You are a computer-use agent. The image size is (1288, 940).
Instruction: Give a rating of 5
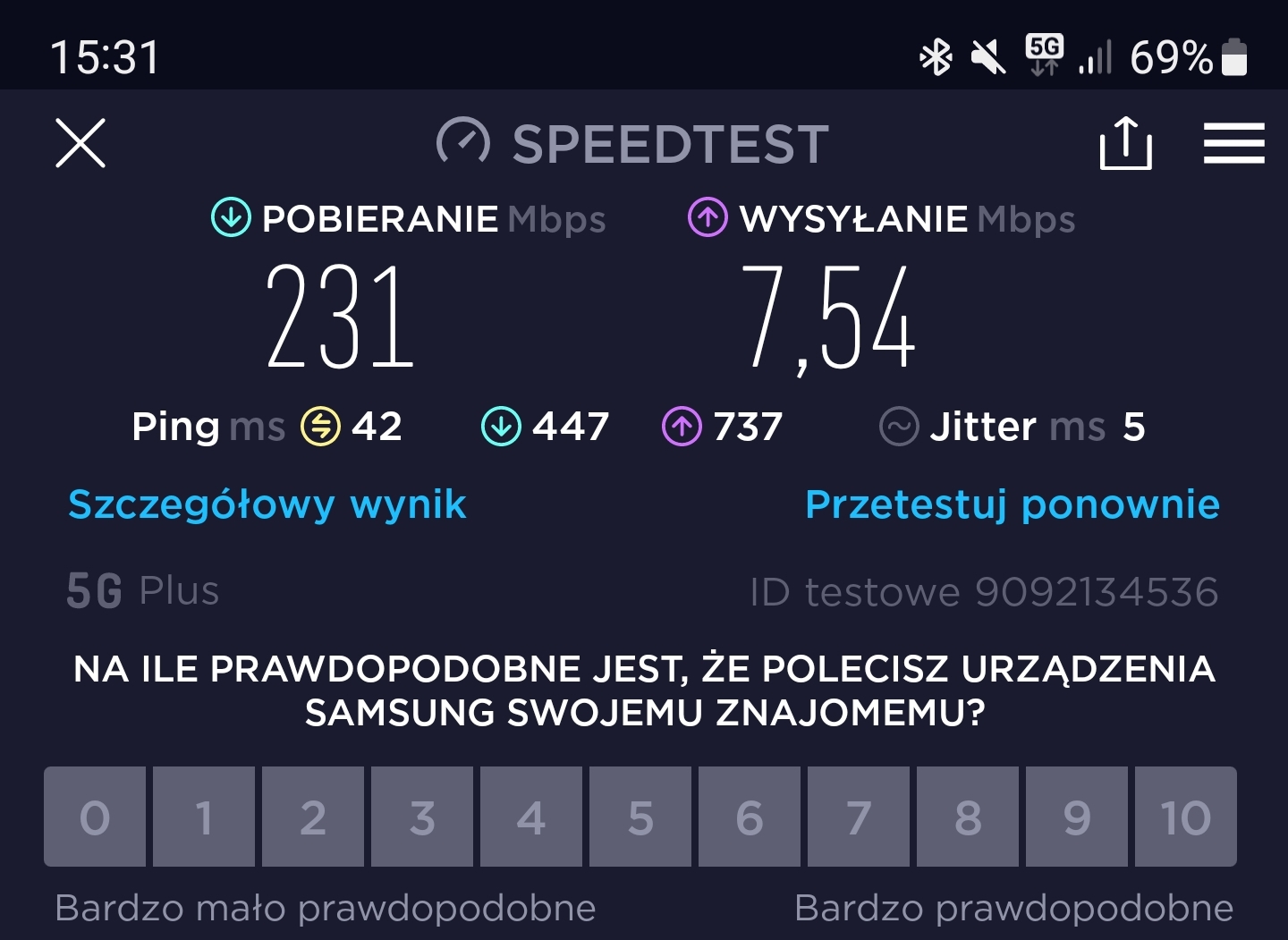click(640, 817)
